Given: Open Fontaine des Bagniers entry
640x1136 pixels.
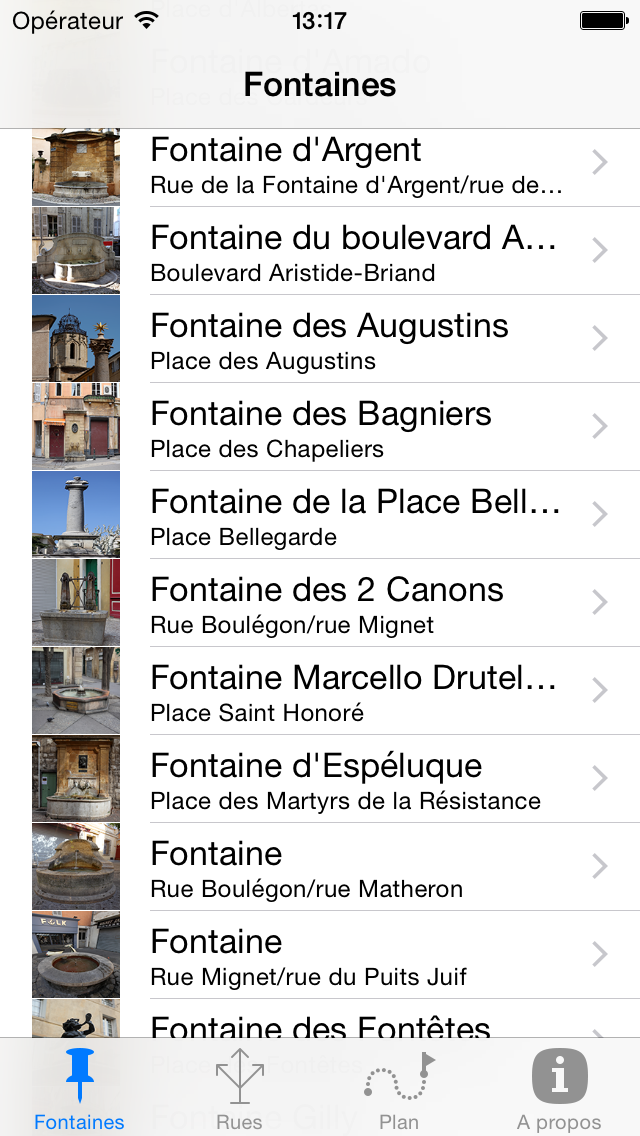Looking at the screenshot, I should click(x=320, y=427).
